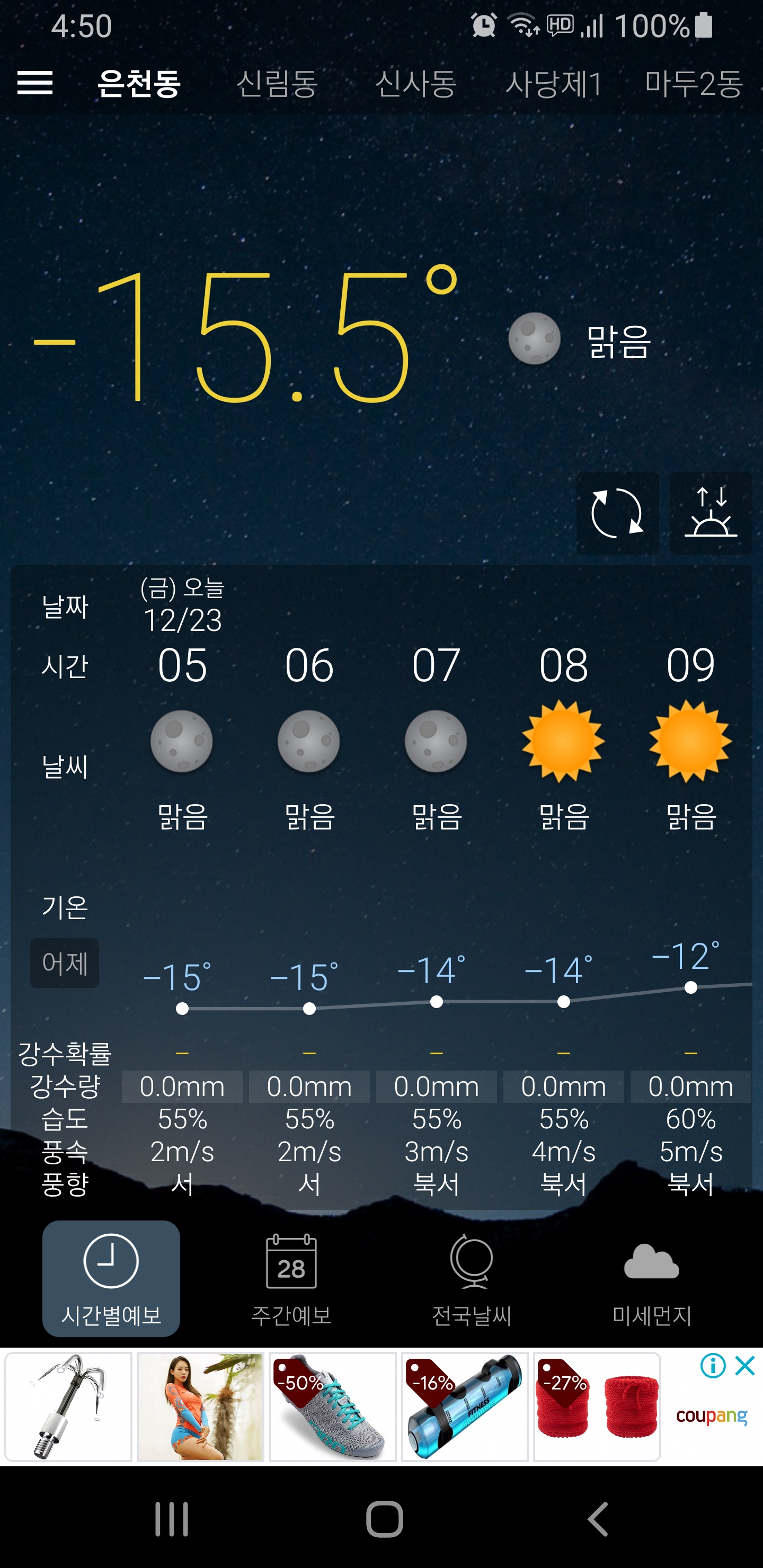Open the -50% sneaker ad product
This screenshot has height=1568, width=763.
tap(332, 1406)
